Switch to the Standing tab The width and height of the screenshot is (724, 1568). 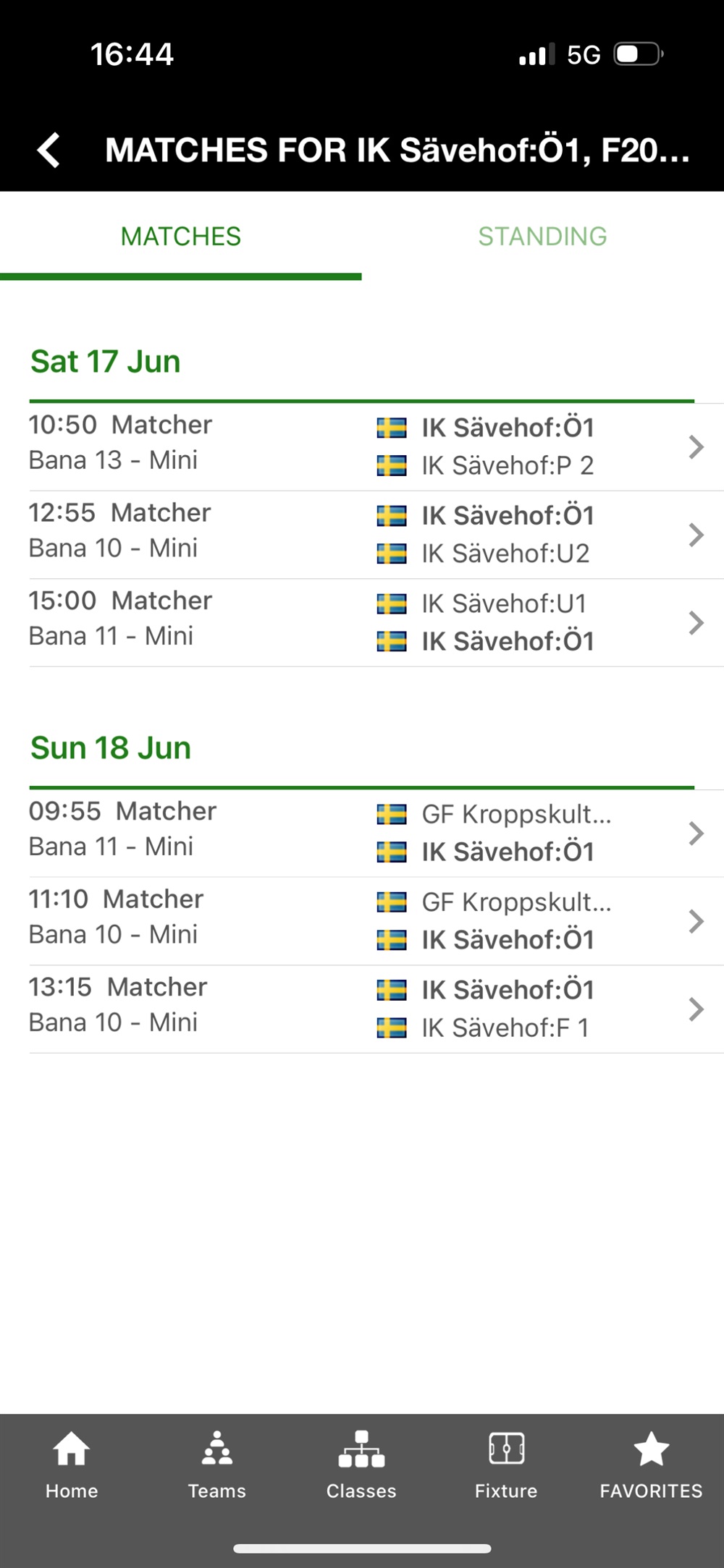[x=543, y=236]
